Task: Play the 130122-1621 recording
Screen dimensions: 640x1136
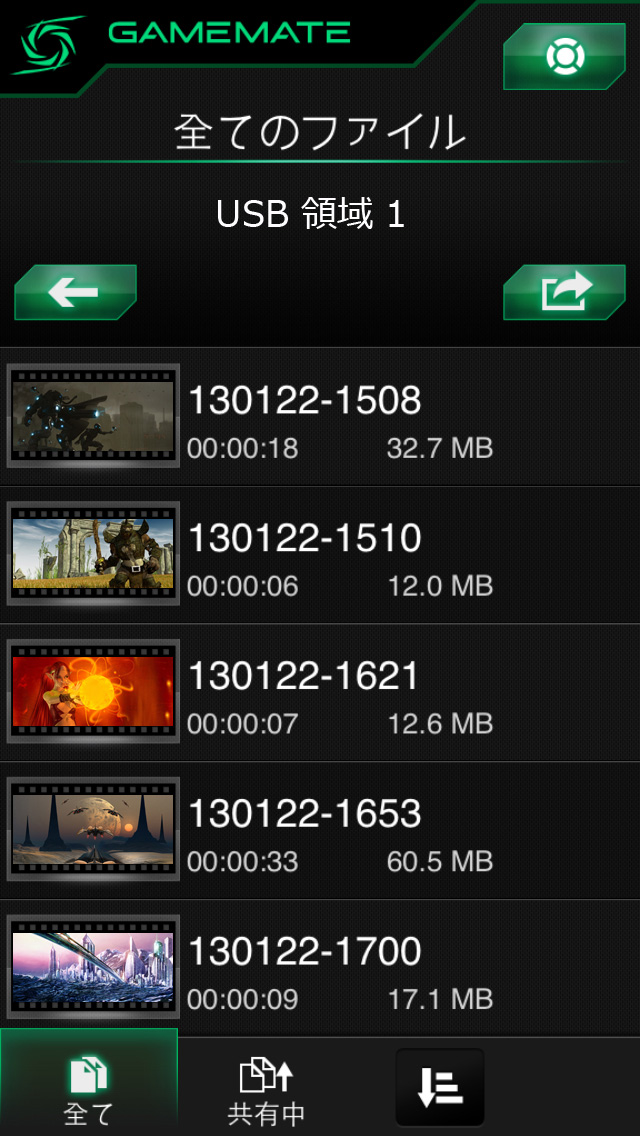Action: coord(320,693)
